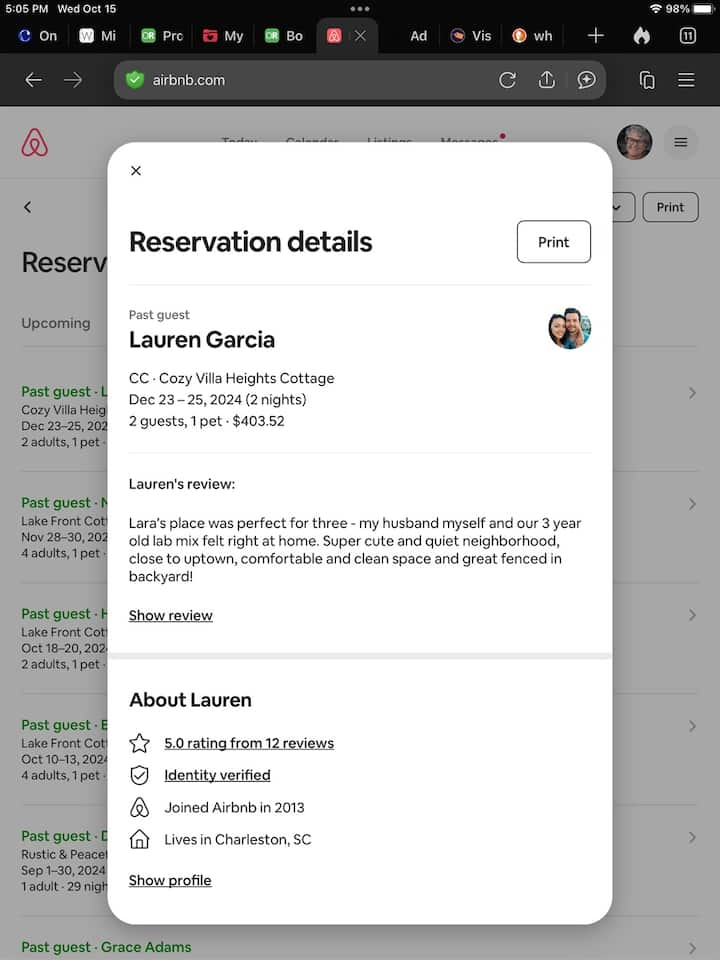720x960 pixels.
Task: Open the chat icon in the address bar
Action: (587, 80)
